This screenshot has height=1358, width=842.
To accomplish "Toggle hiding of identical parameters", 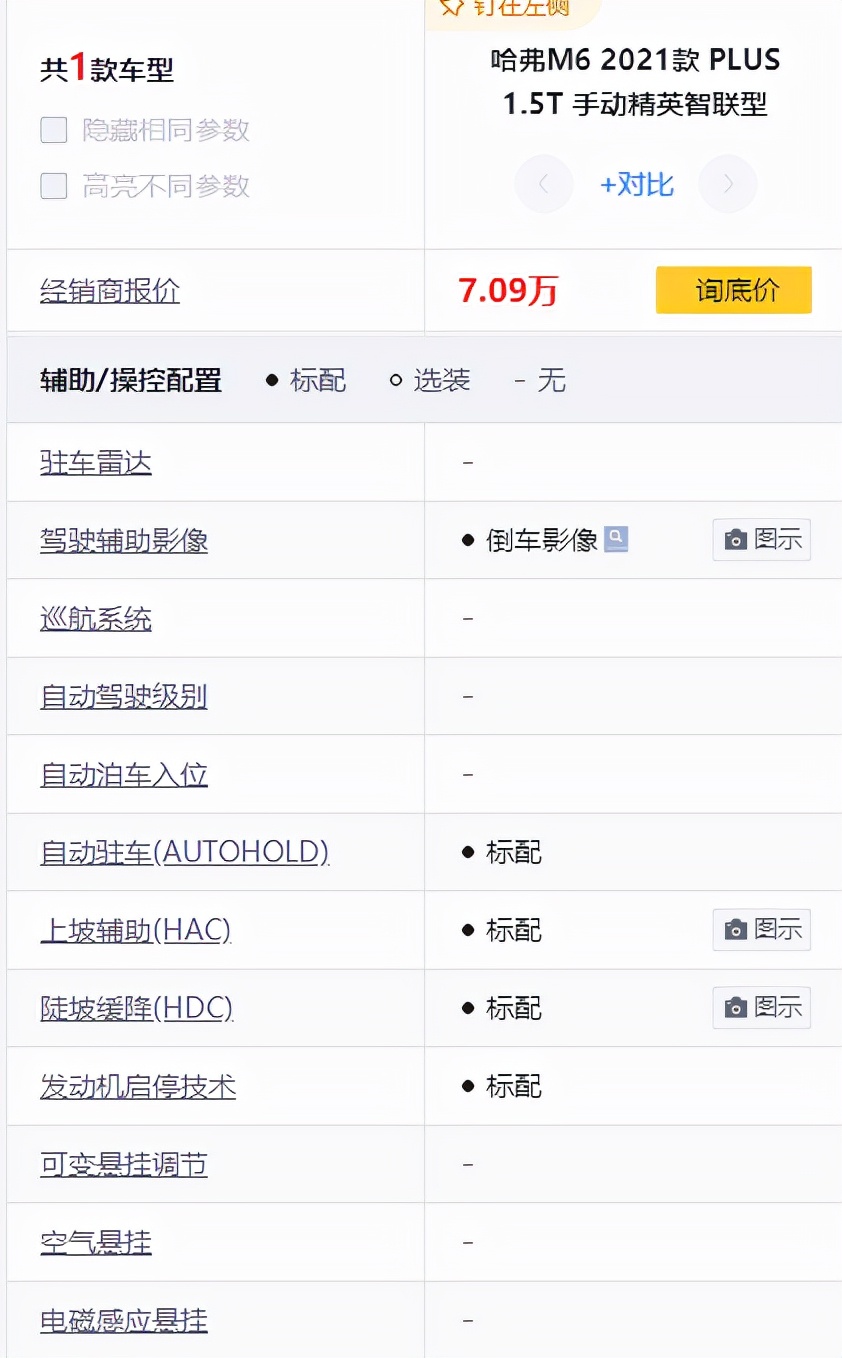I will tap(54, 130).
